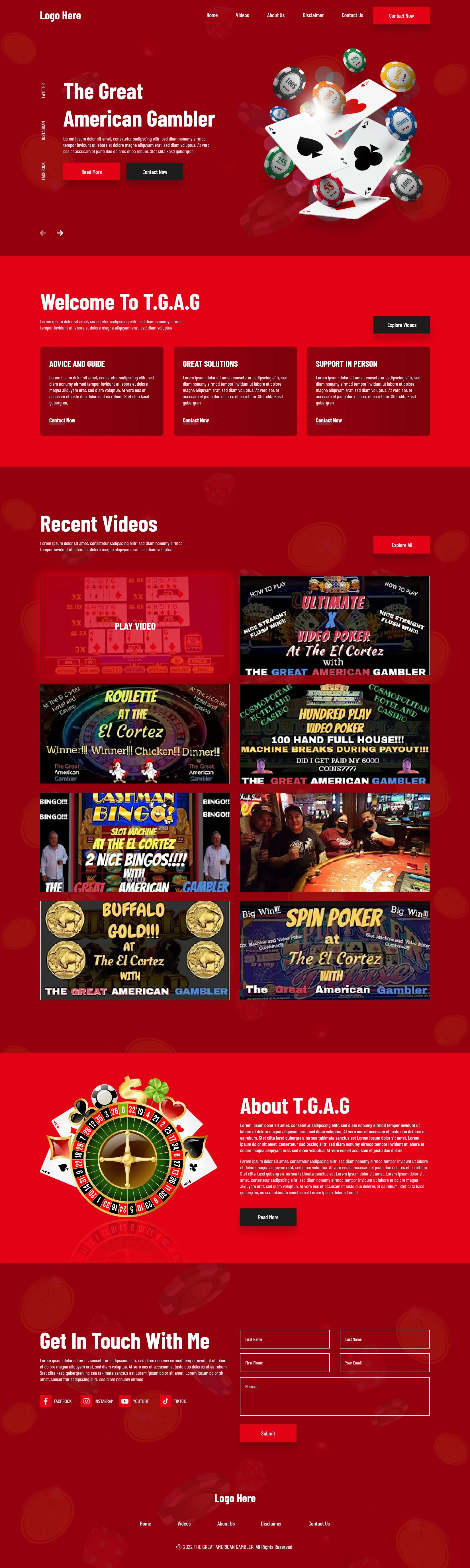Open Explore All recent videos
This screenshot has width=470, height=1568.
click(401, 545)
